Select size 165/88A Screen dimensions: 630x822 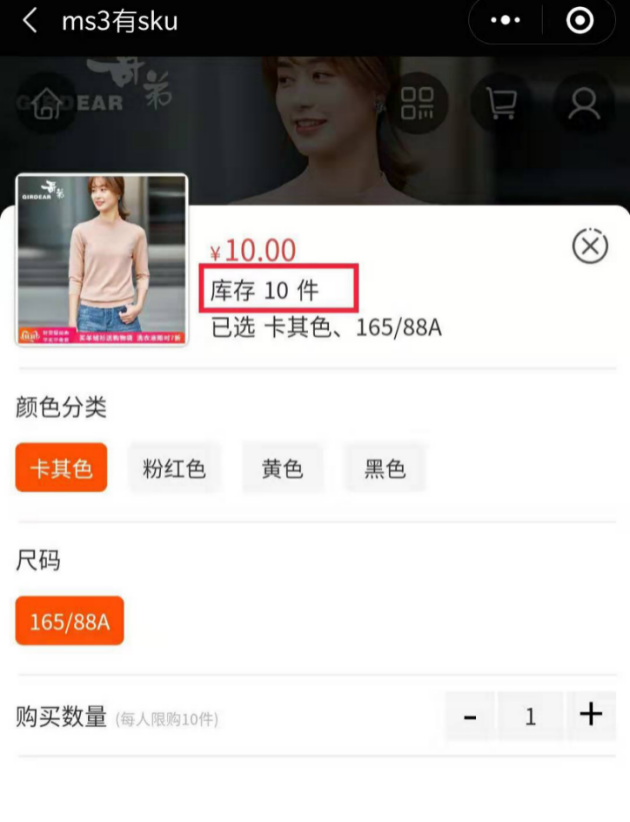coord(69,621)
